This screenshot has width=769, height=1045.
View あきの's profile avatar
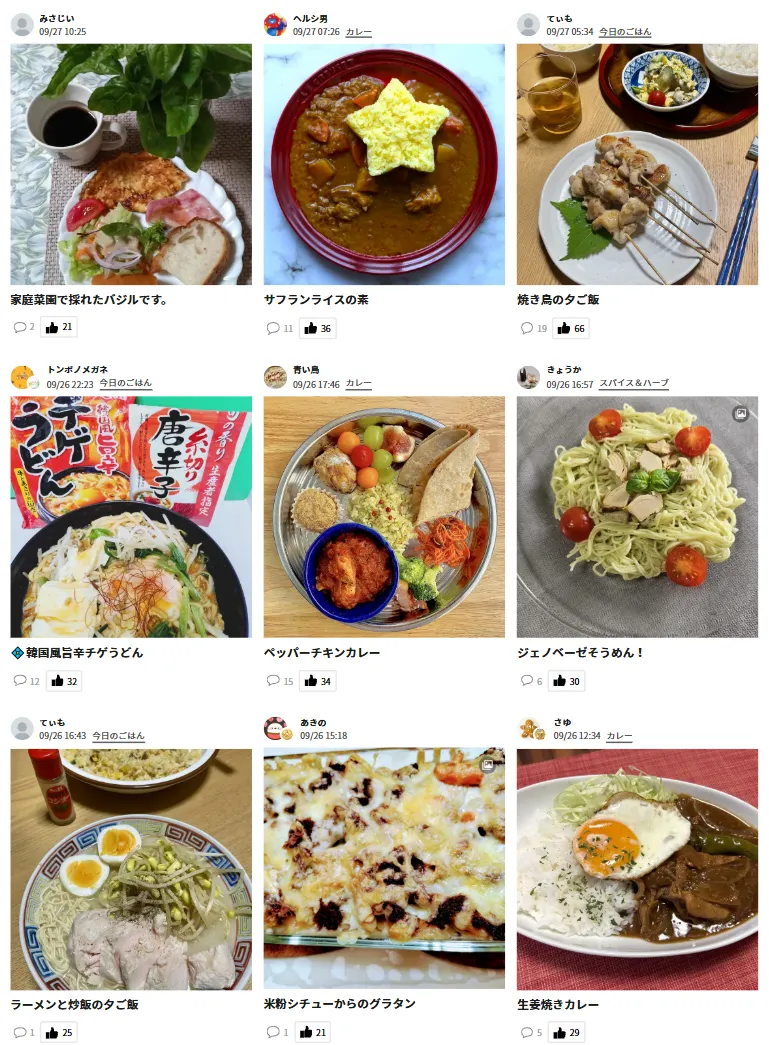coord(276,729)
